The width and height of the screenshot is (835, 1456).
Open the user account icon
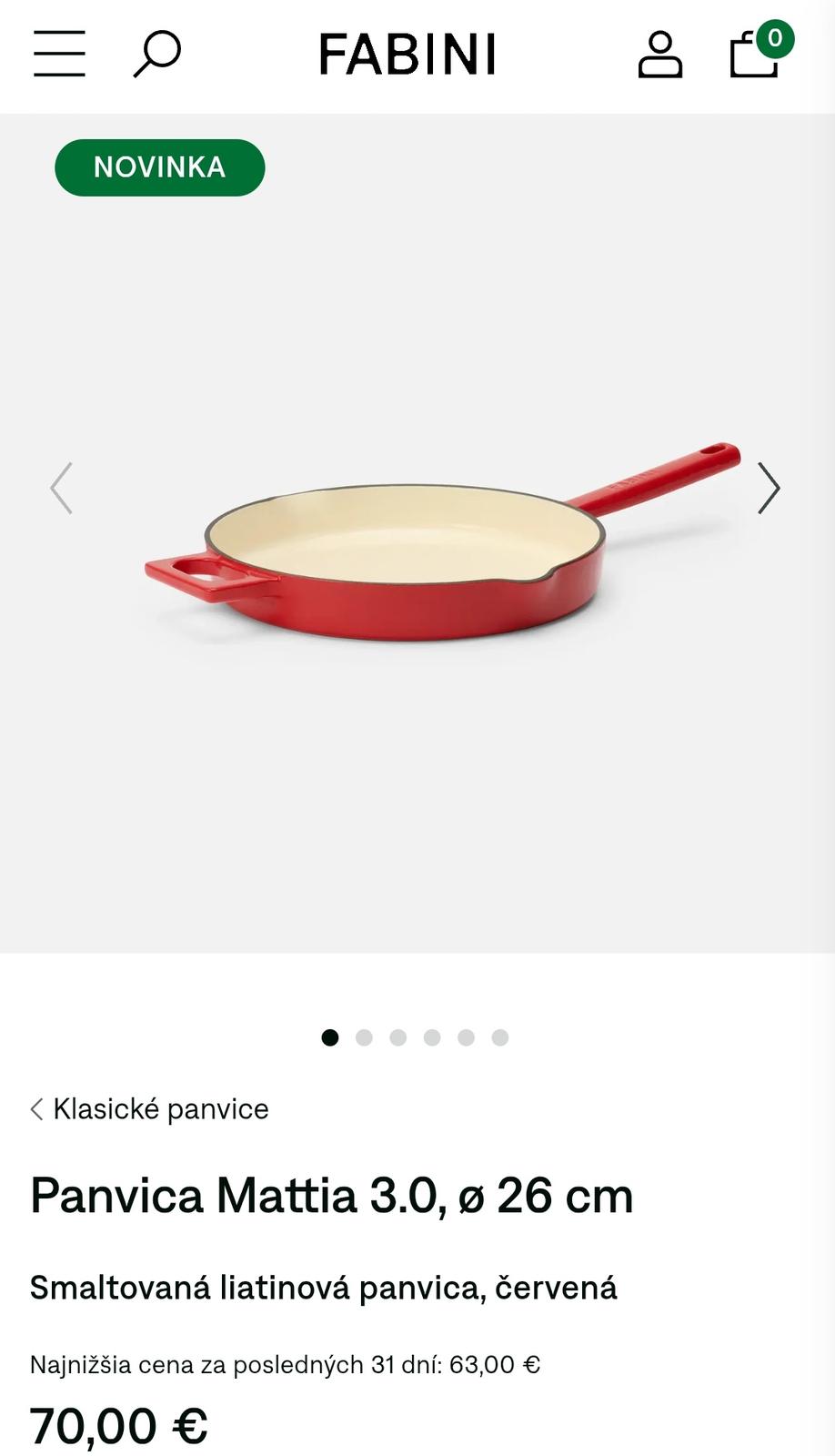(659, 55)
